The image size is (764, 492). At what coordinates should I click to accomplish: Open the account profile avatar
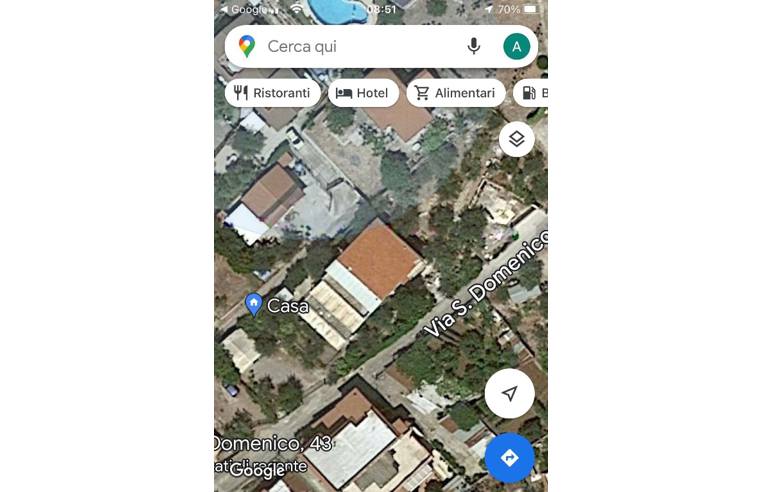tap(516, 46)
